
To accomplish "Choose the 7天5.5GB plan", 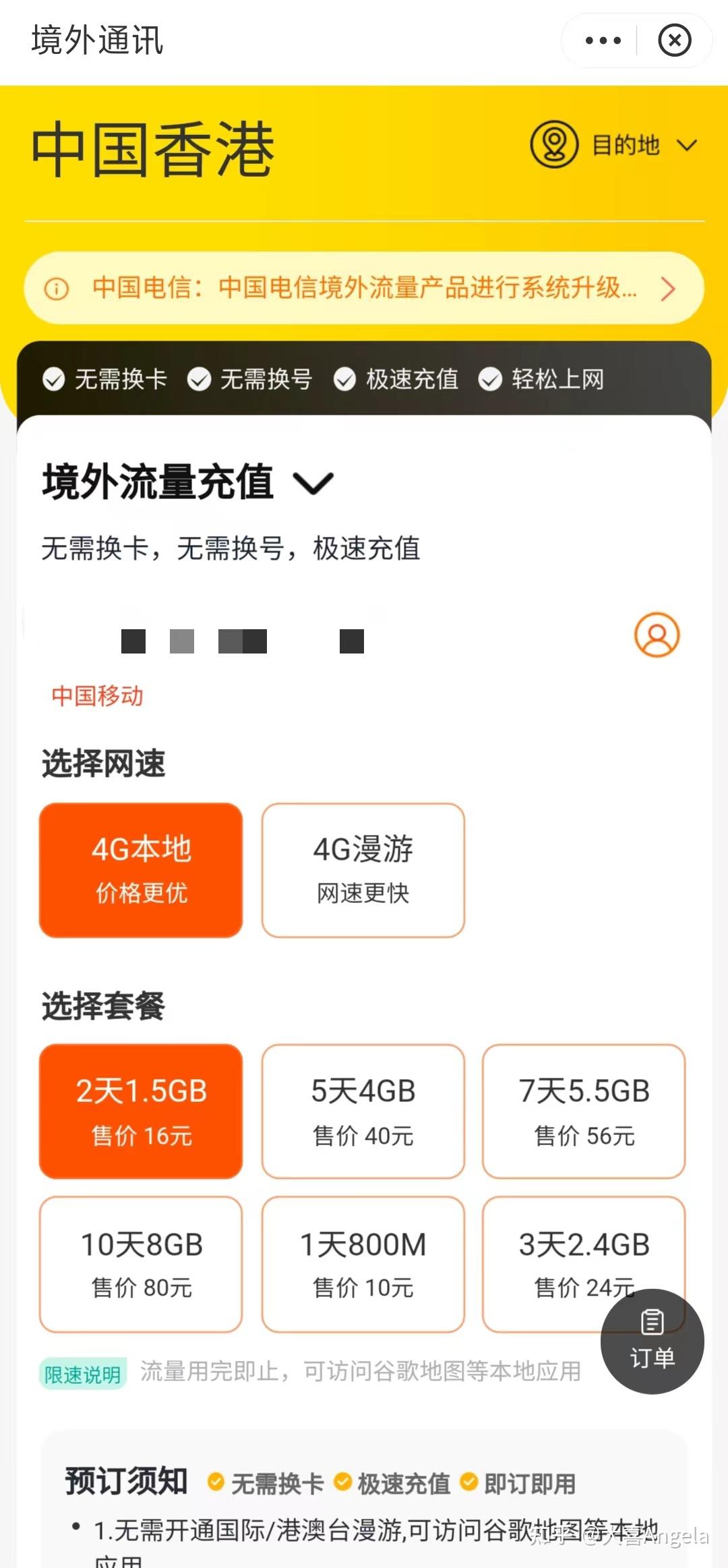I will pyautogui.click(x=584, y=1111).
